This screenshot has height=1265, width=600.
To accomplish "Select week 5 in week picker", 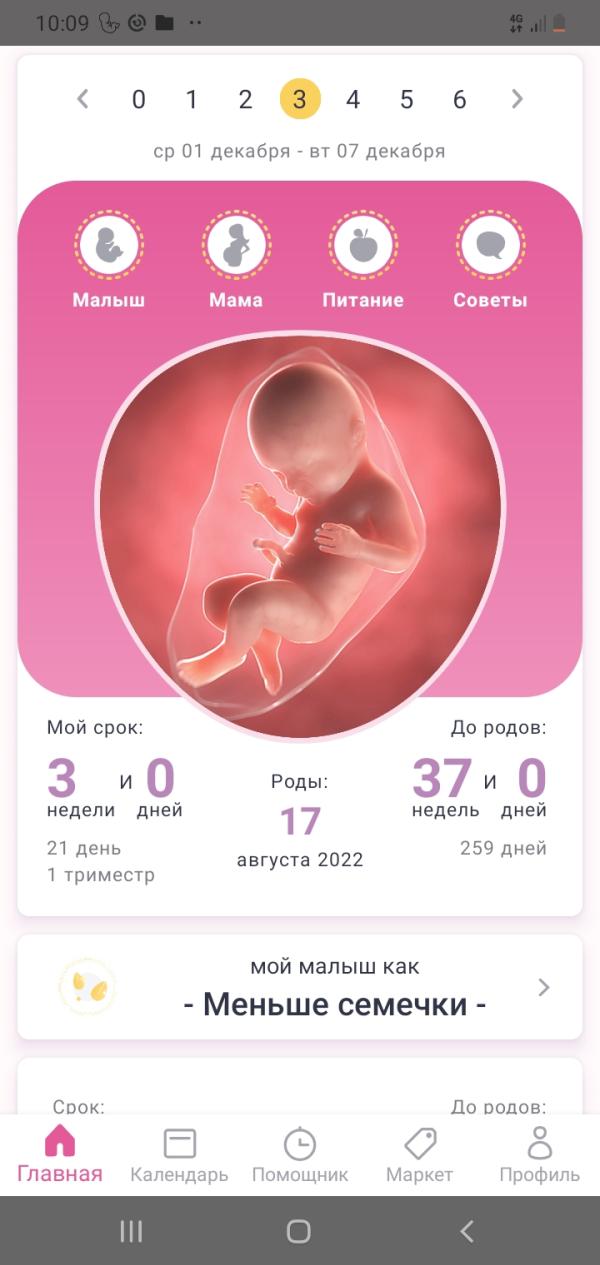I will point(406,99).
